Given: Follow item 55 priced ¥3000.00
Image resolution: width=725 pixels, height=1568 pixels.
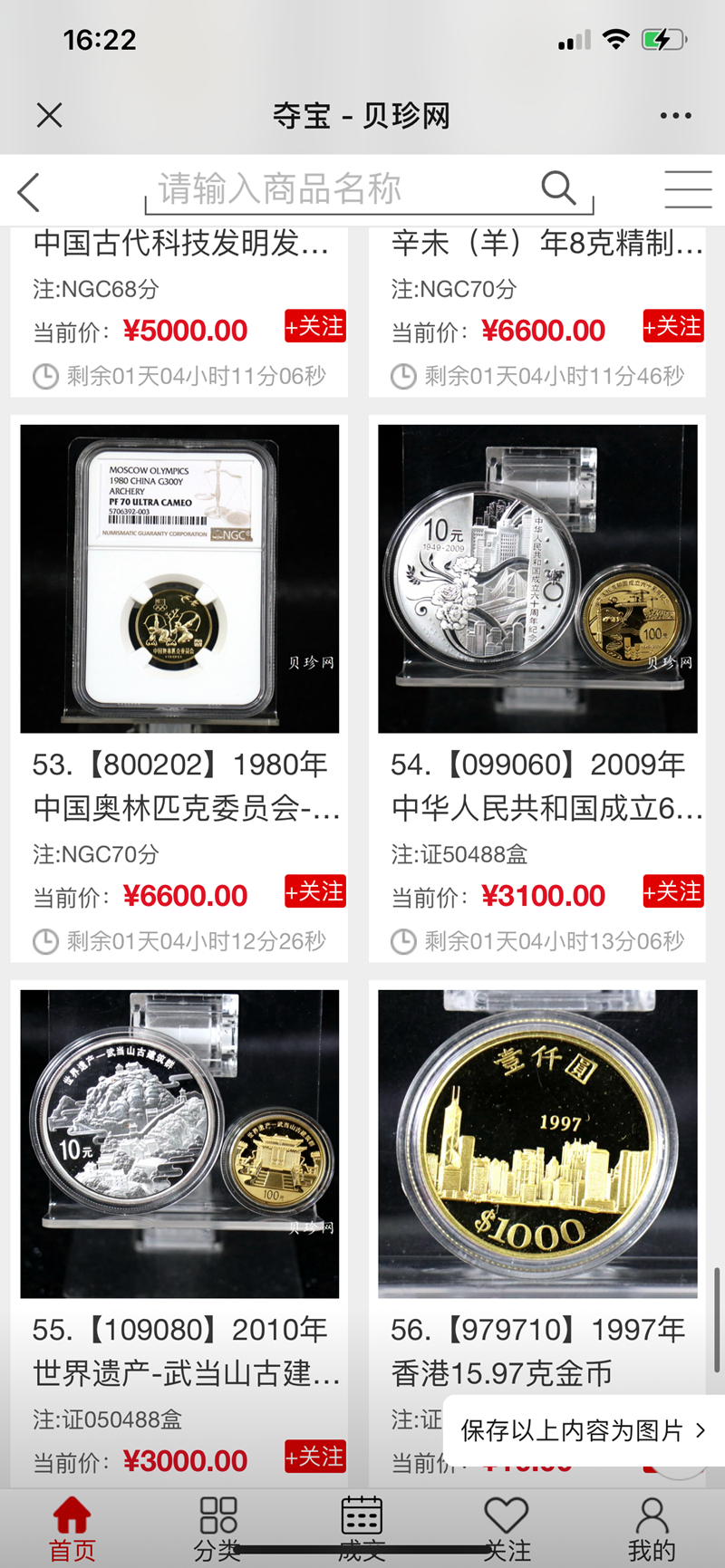Looking at the screenshot, I should 315,1457.
